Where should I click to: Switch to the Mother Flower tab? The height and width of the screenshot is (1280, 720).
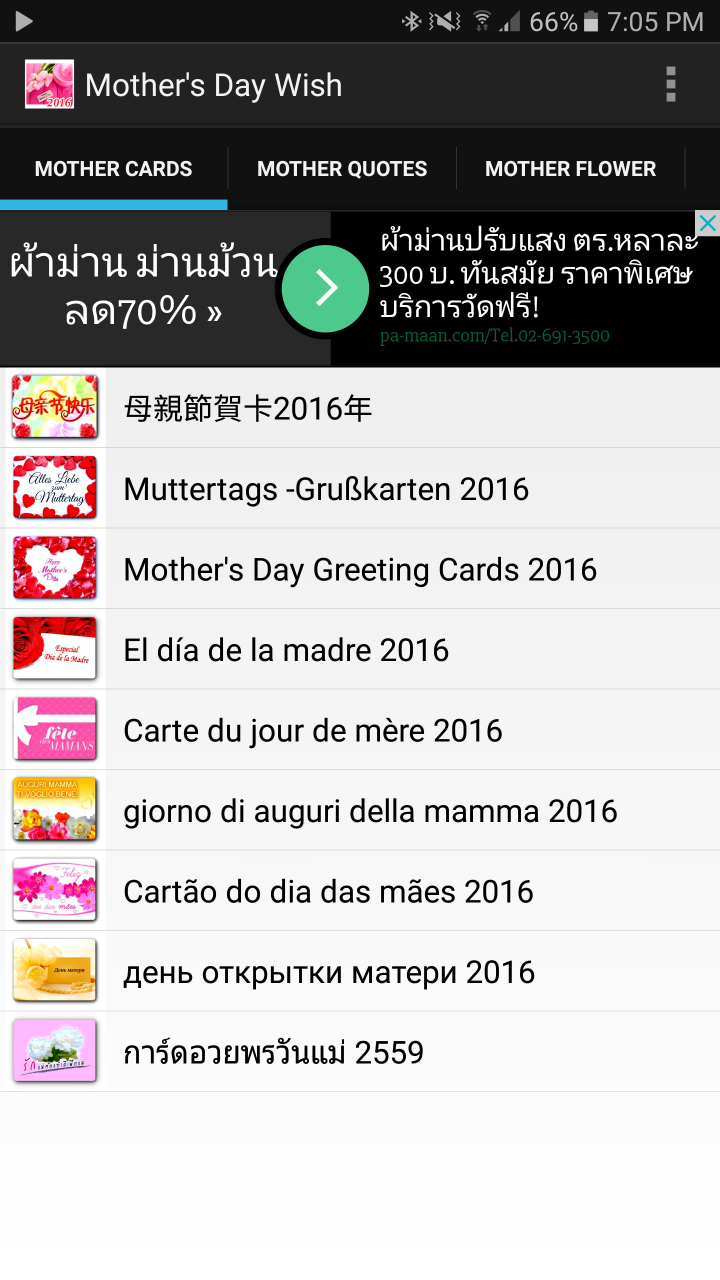coord(570,169)
